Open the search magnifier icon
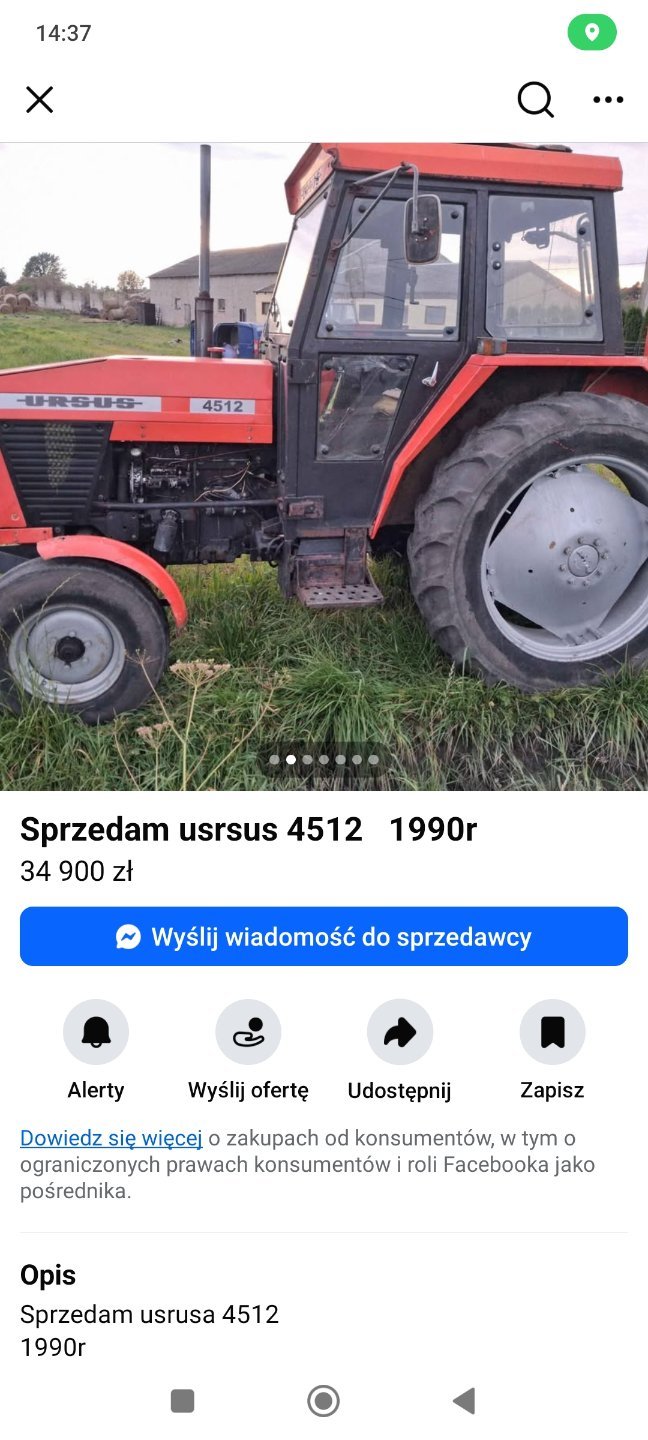This screenshot has width=648, height=1440. pos(535,99)
